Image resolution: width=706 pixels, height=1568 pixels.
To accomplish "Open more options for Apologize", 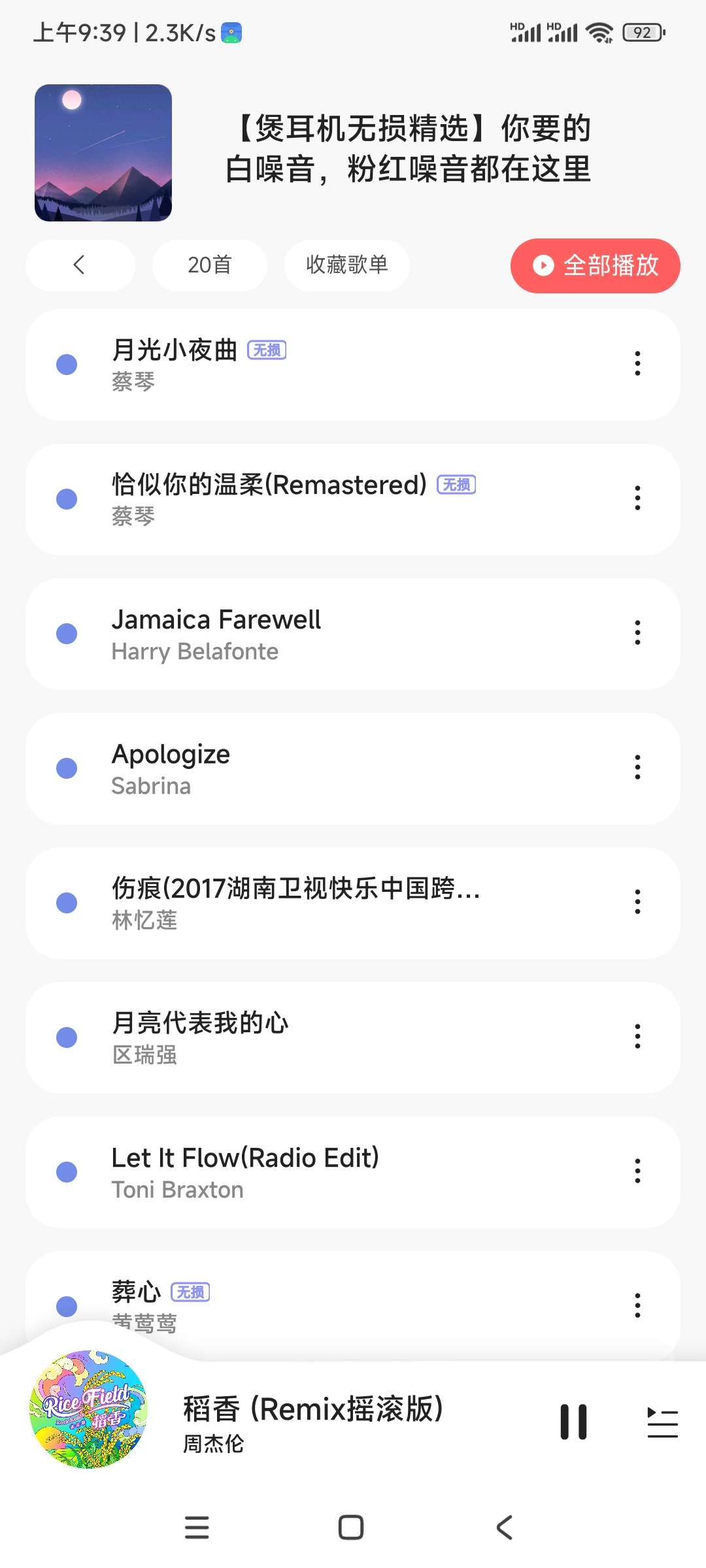I will click(637, 767).
